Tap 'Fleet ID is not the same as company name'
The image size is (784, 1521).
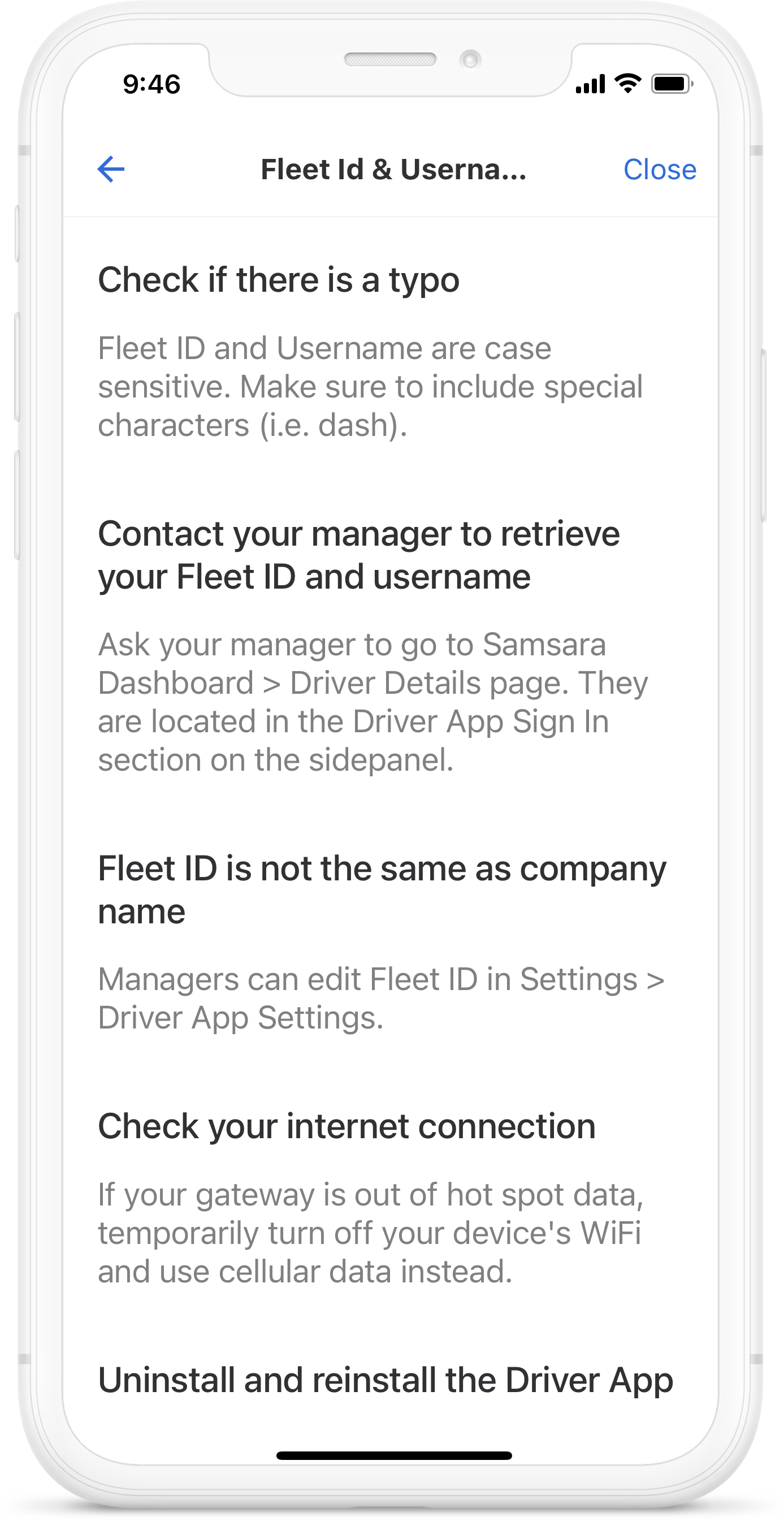[x=382, y=889]
